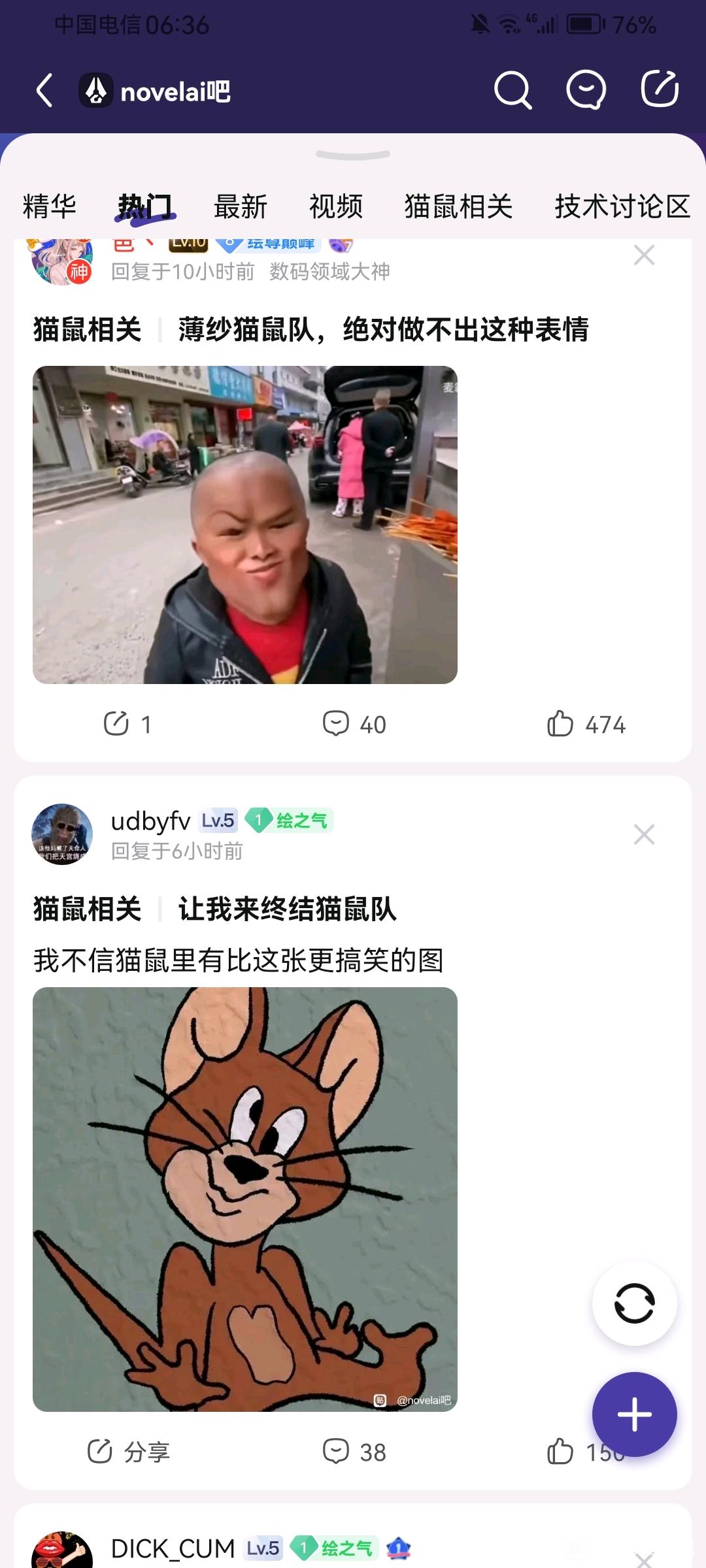Dismiss udbyfv's post
The width and height of the screenshot is (706, 1568).
click(x=644, y=834)
